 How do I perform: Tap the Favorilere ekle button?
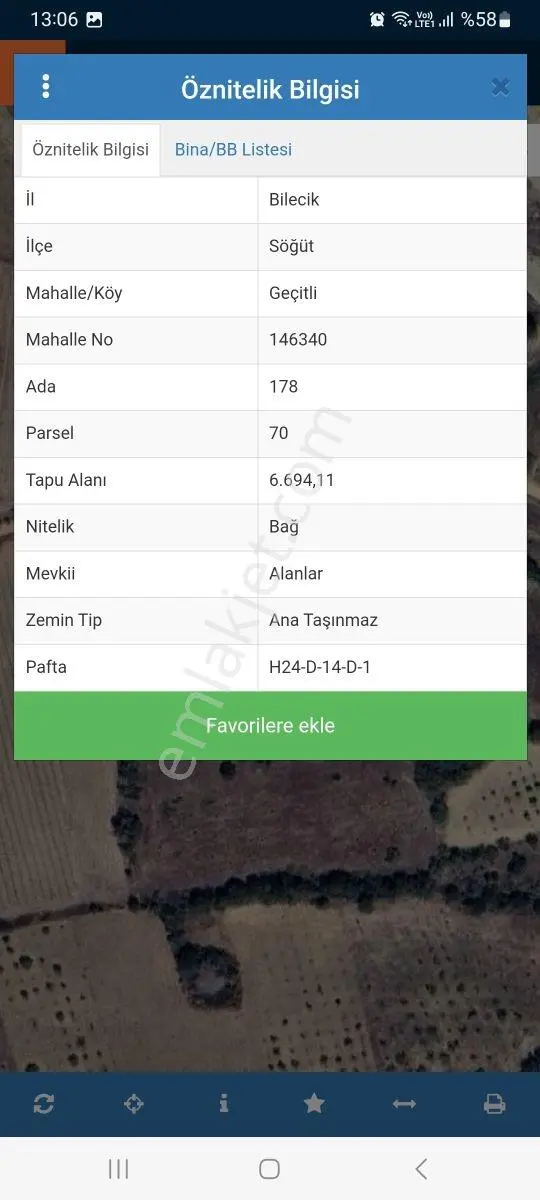270,726
